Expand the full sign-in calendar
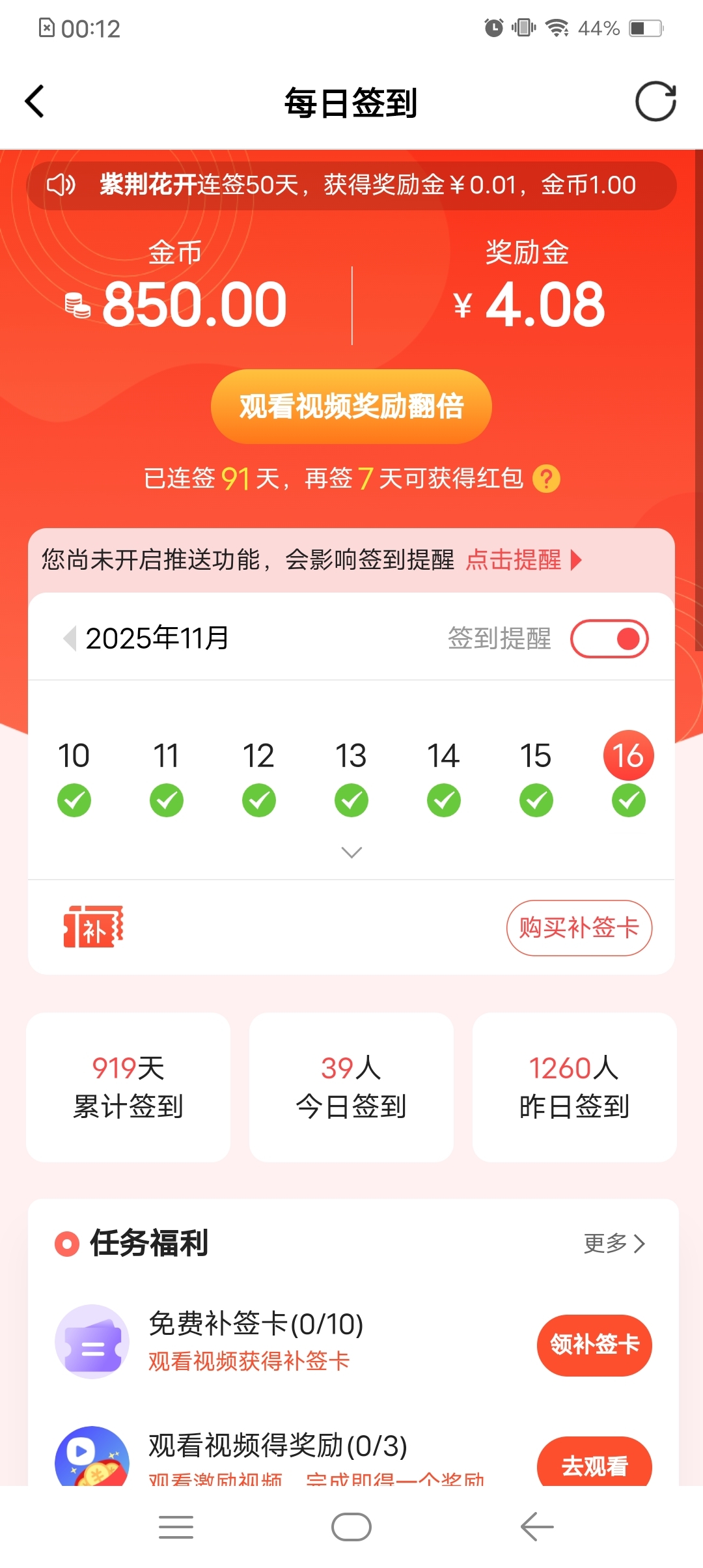 click(351, 852)
